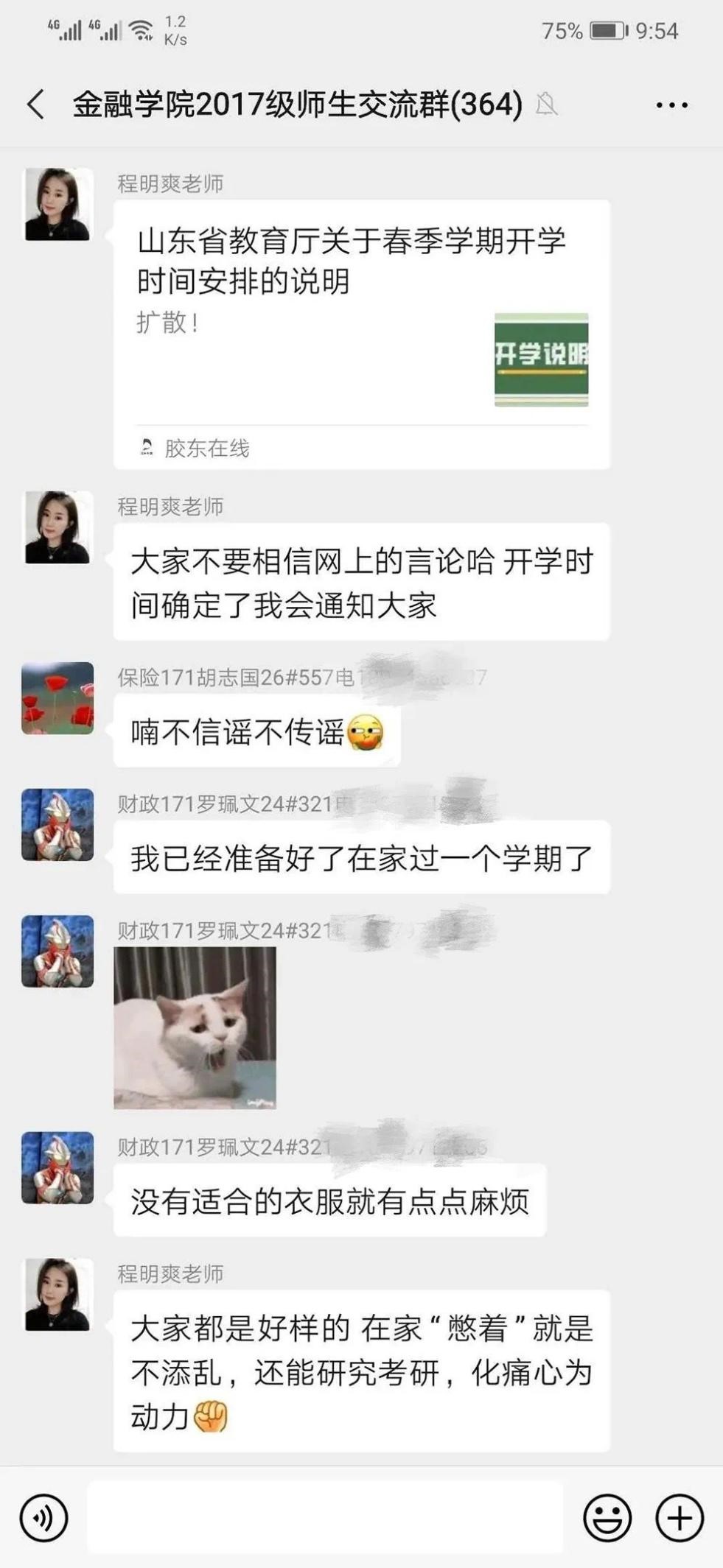Open the cat sticker image

[195, 1027]
